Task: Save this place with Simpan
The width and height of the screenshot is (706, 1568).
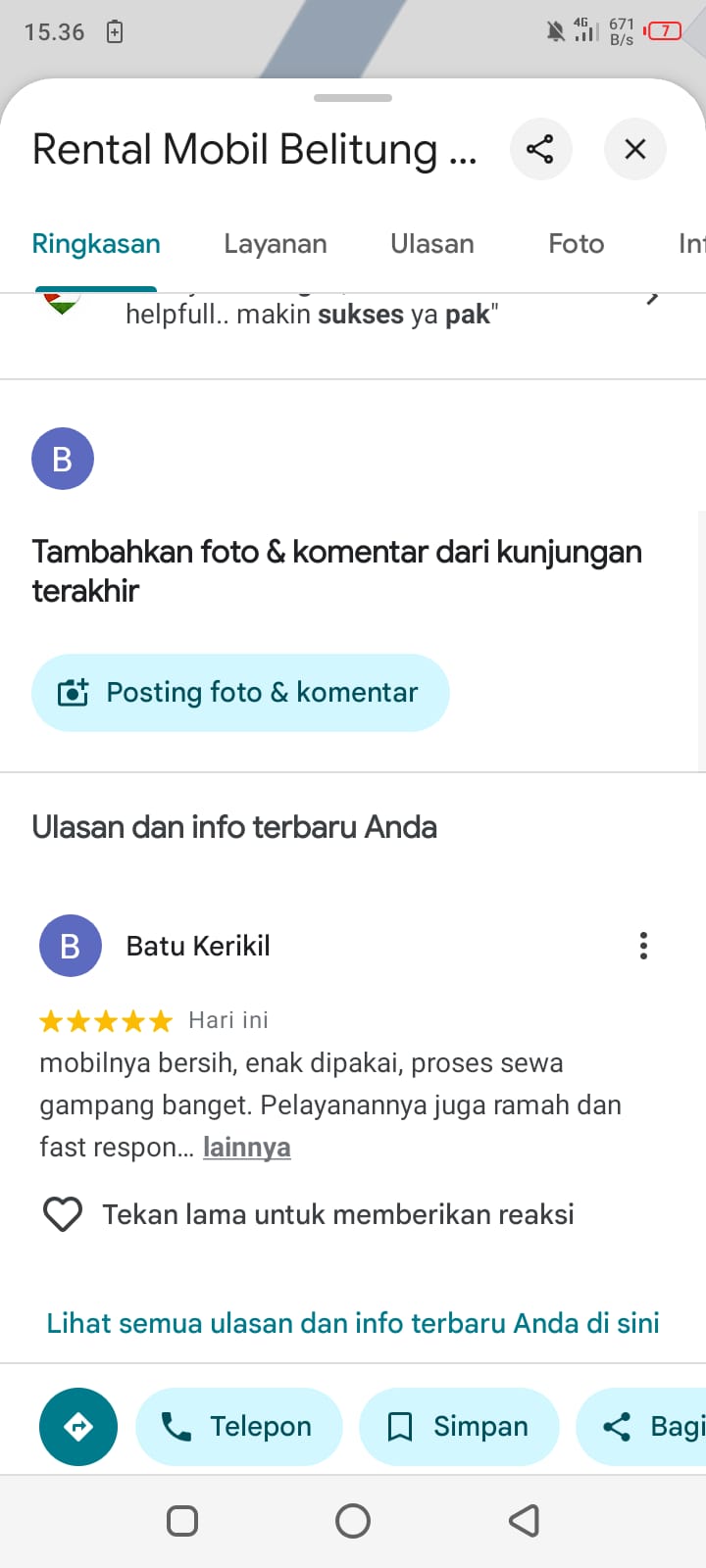Action: tap(459, 1427)
